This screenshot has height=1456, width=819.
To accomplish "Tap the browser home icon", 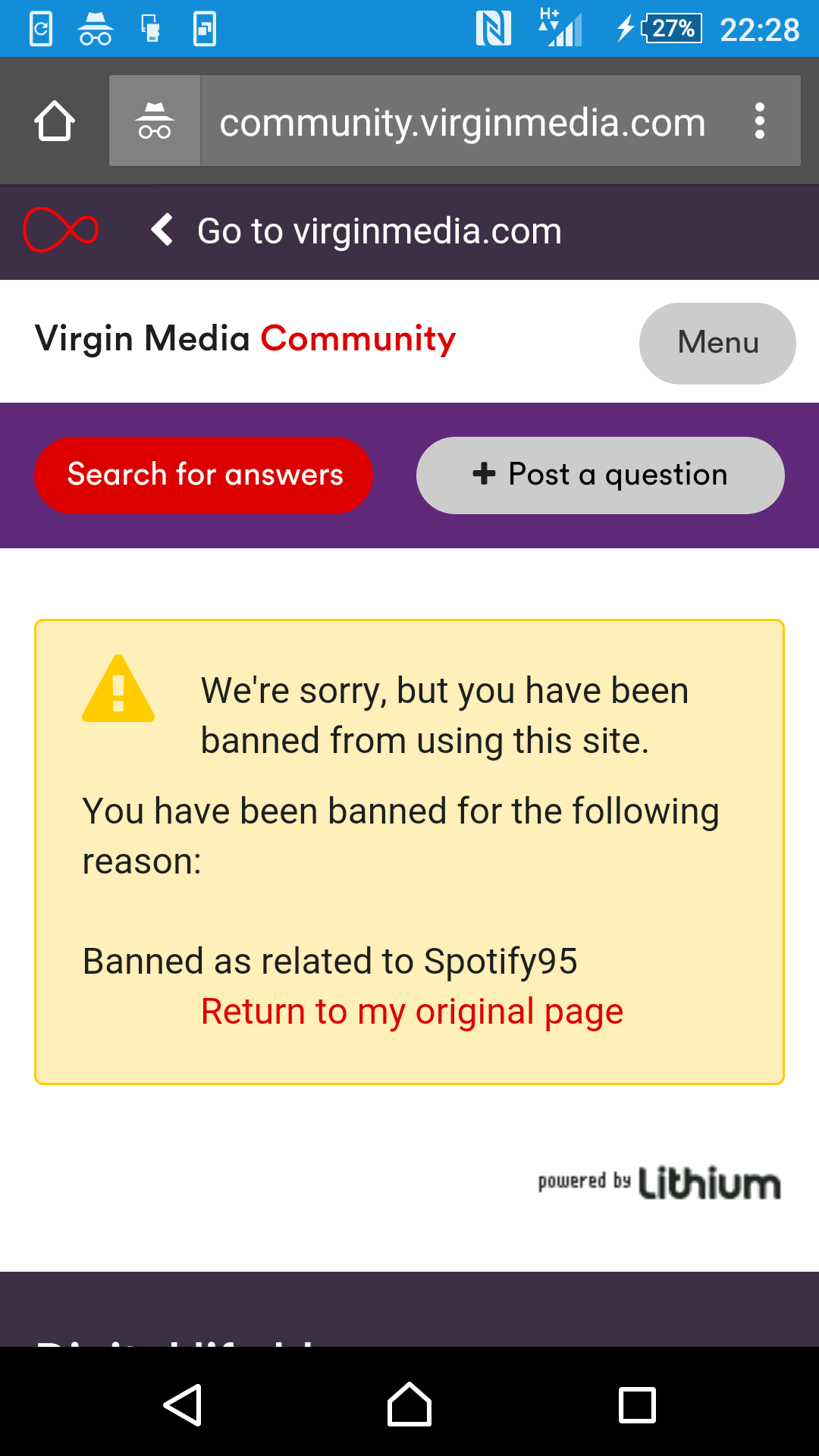I will (55, 121).
